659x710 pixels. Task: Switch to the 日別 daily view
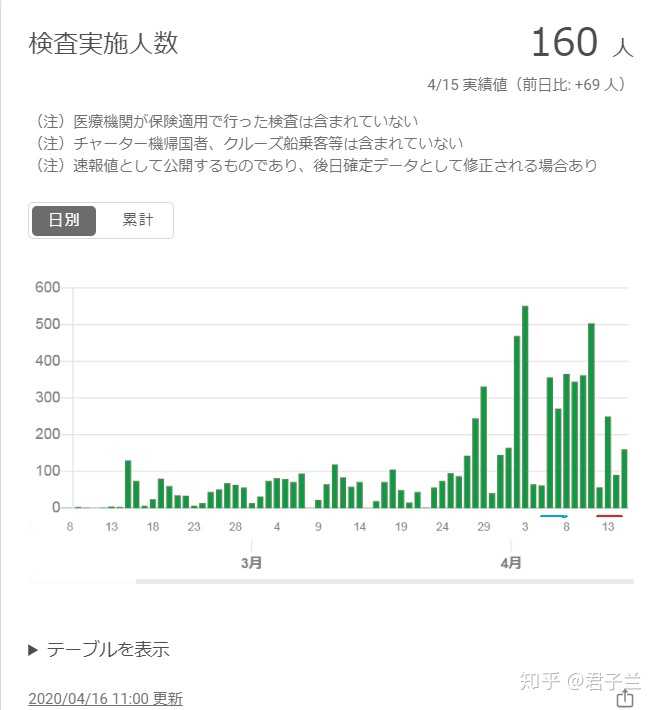(x=64, y=221)
